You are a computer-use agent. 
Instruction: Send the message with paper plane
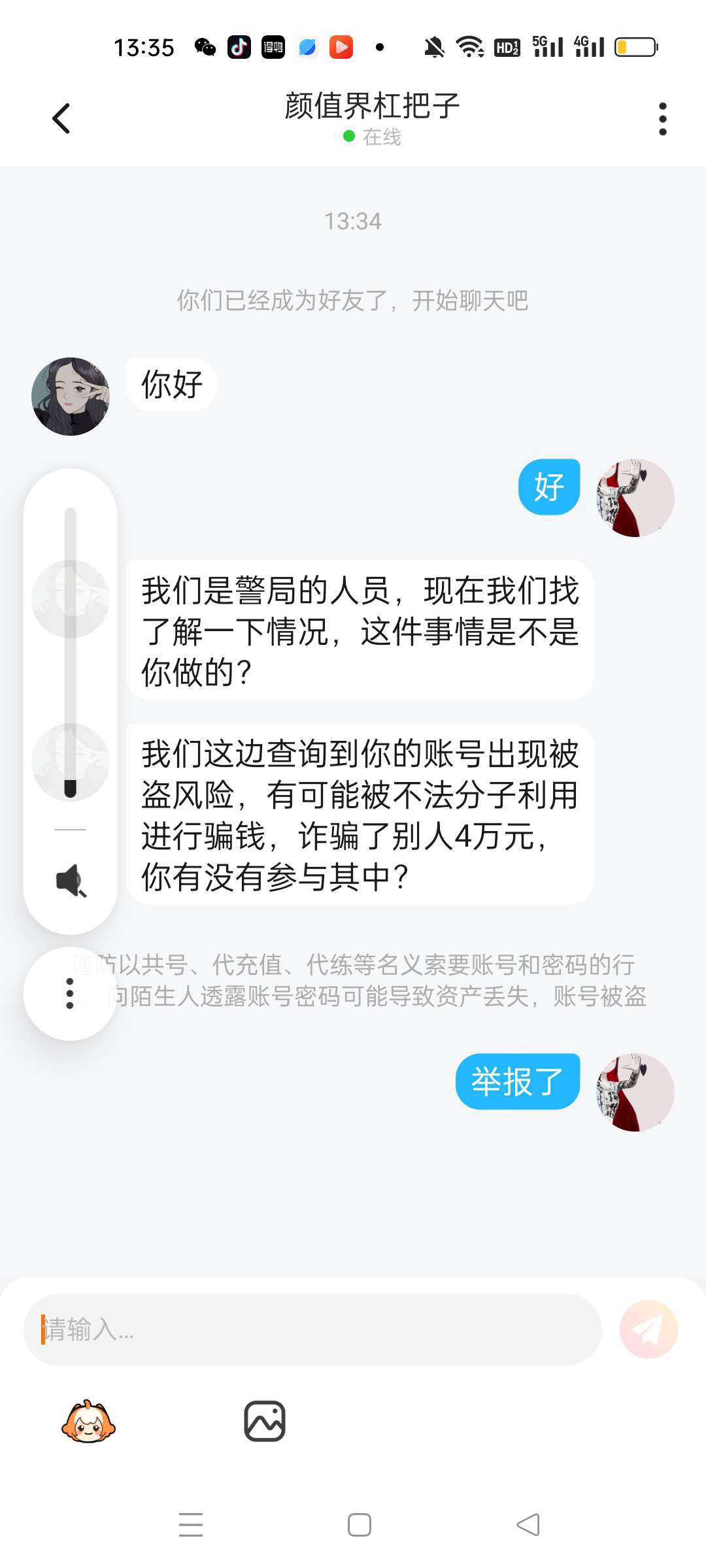coord(648,1329)
